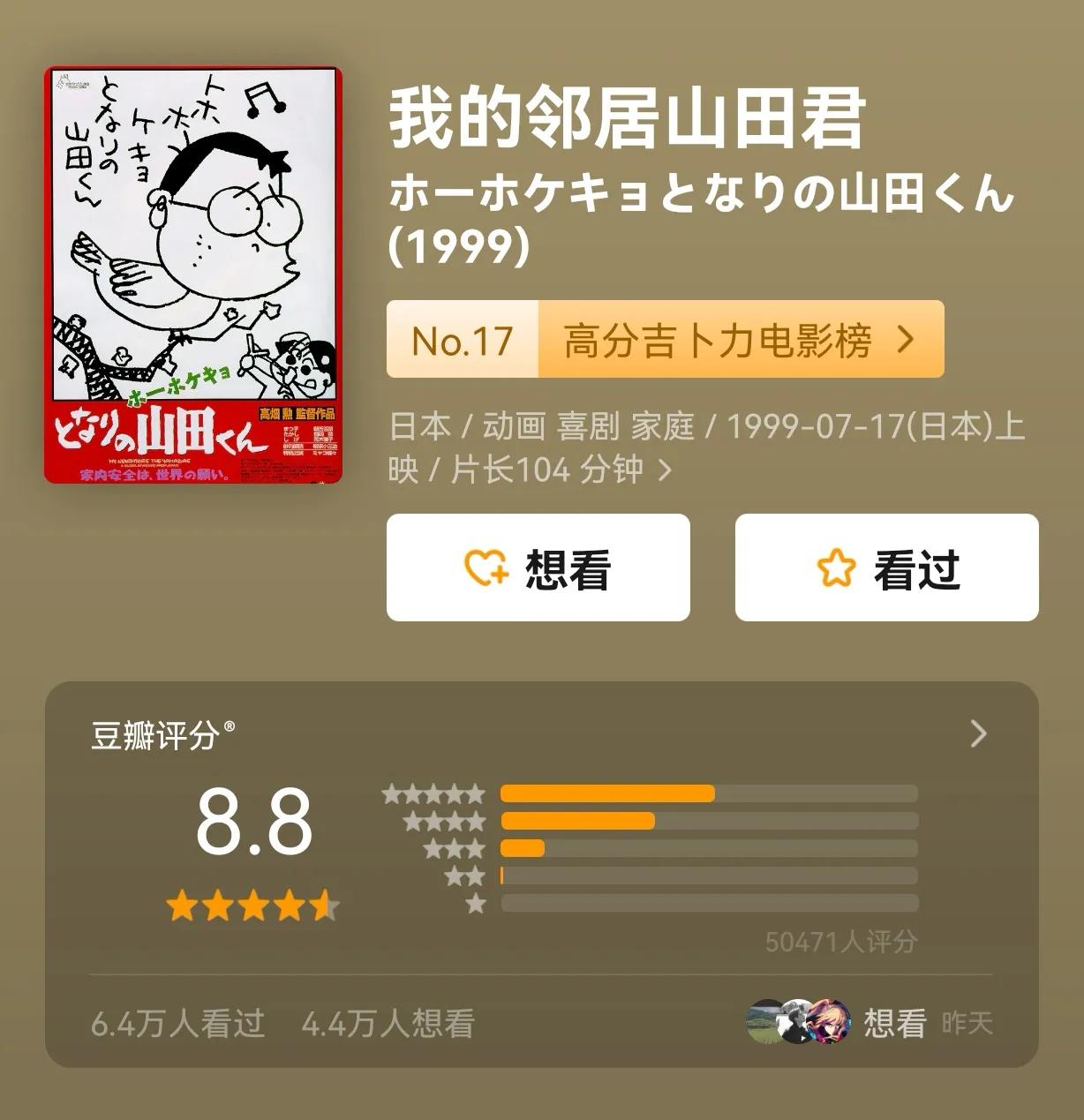The height and width of the screenshot is (1120, 1084).
Task: Mark the movie as 看过
Action: coord(887,568)
